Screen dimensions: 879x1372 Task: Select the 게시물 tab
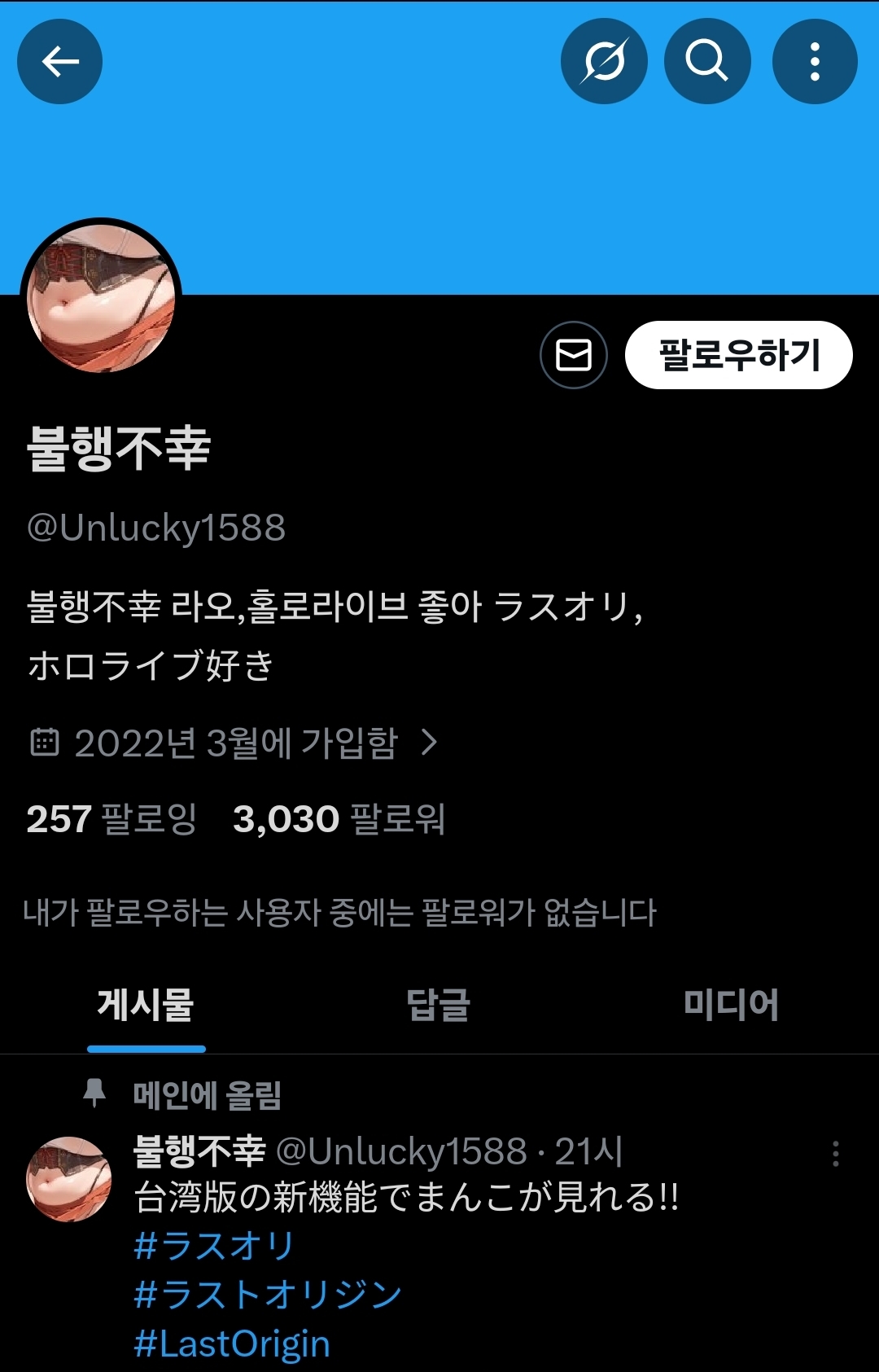click(146, 1005)
